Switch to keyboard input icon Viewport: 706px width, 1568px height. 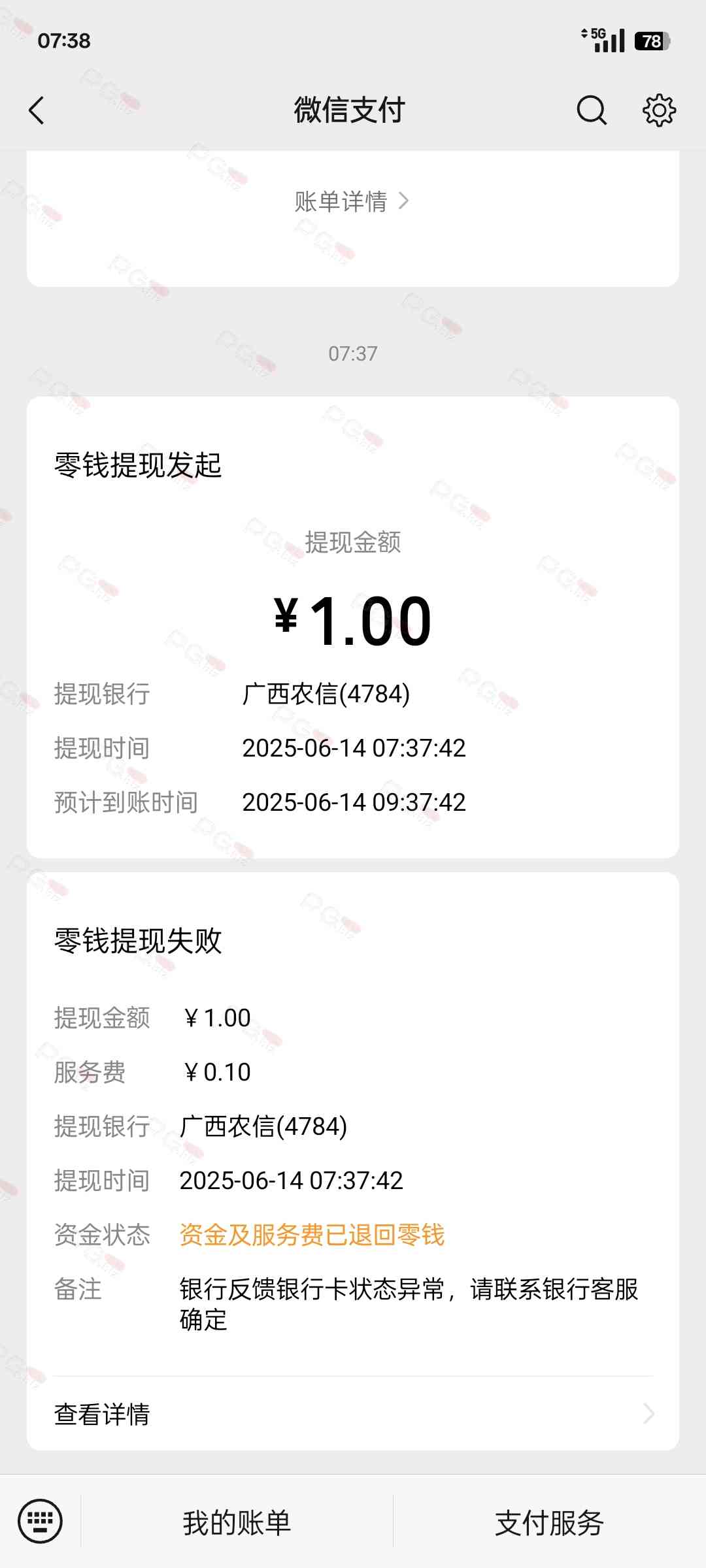[x=40, y=1521]
